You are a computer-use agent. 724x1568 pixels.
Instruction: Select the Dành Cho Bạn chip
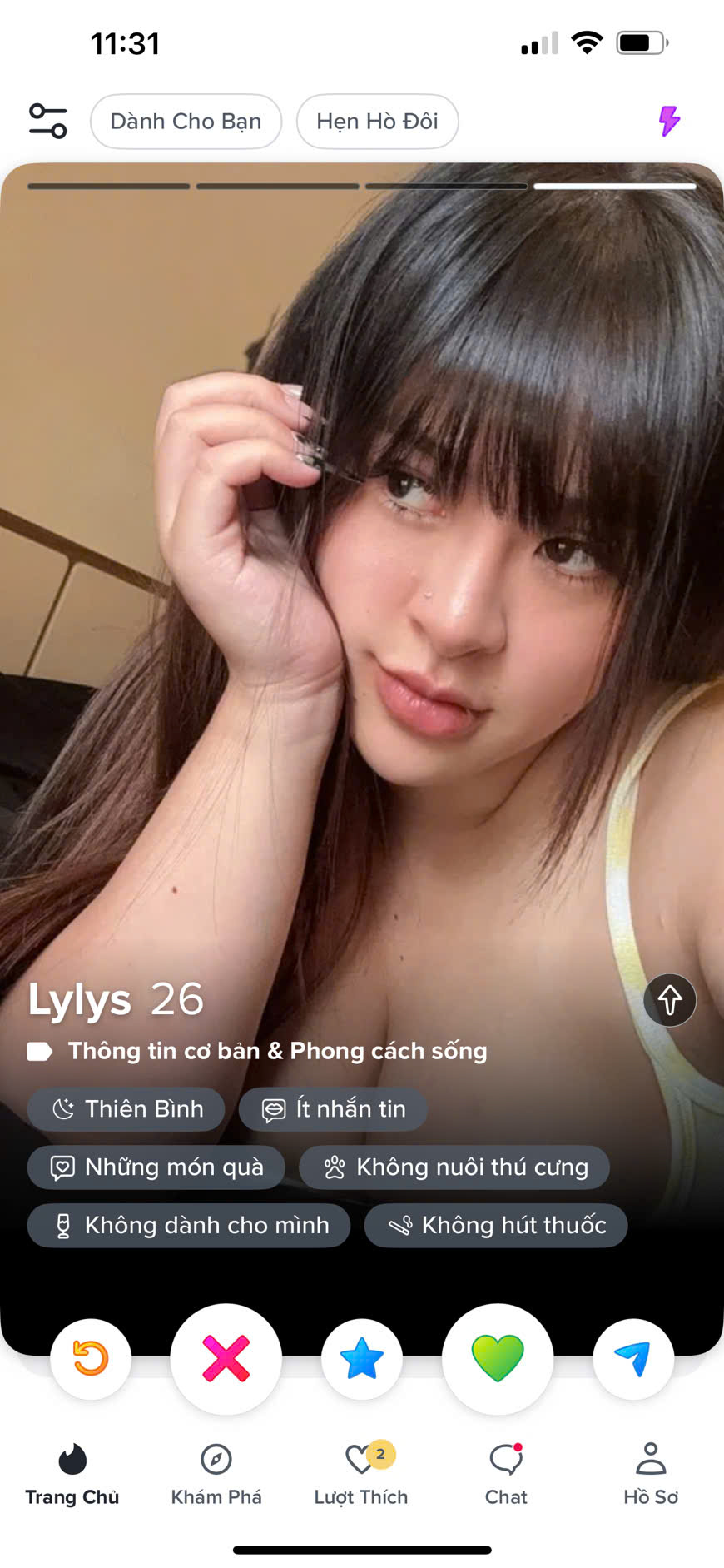point(186,122)
